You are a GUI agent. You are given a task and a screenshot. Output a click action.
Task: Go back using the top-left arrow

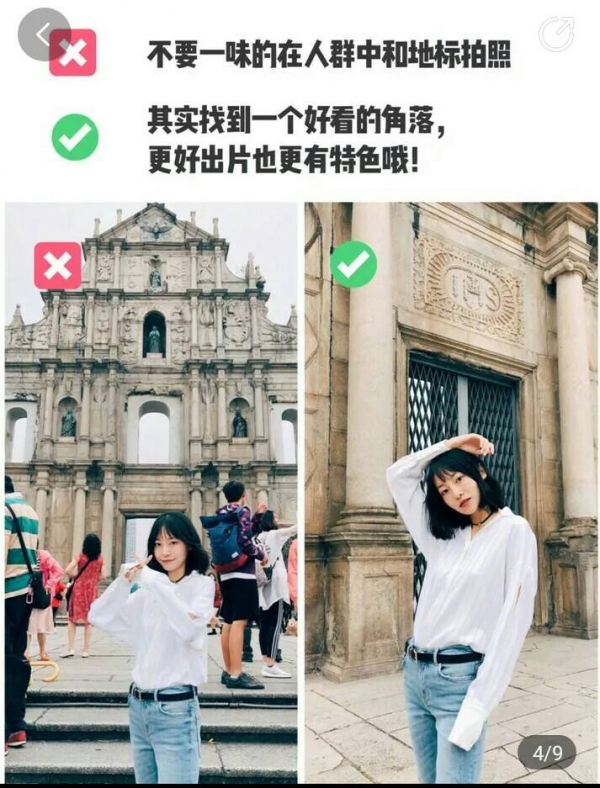point(42,34)
